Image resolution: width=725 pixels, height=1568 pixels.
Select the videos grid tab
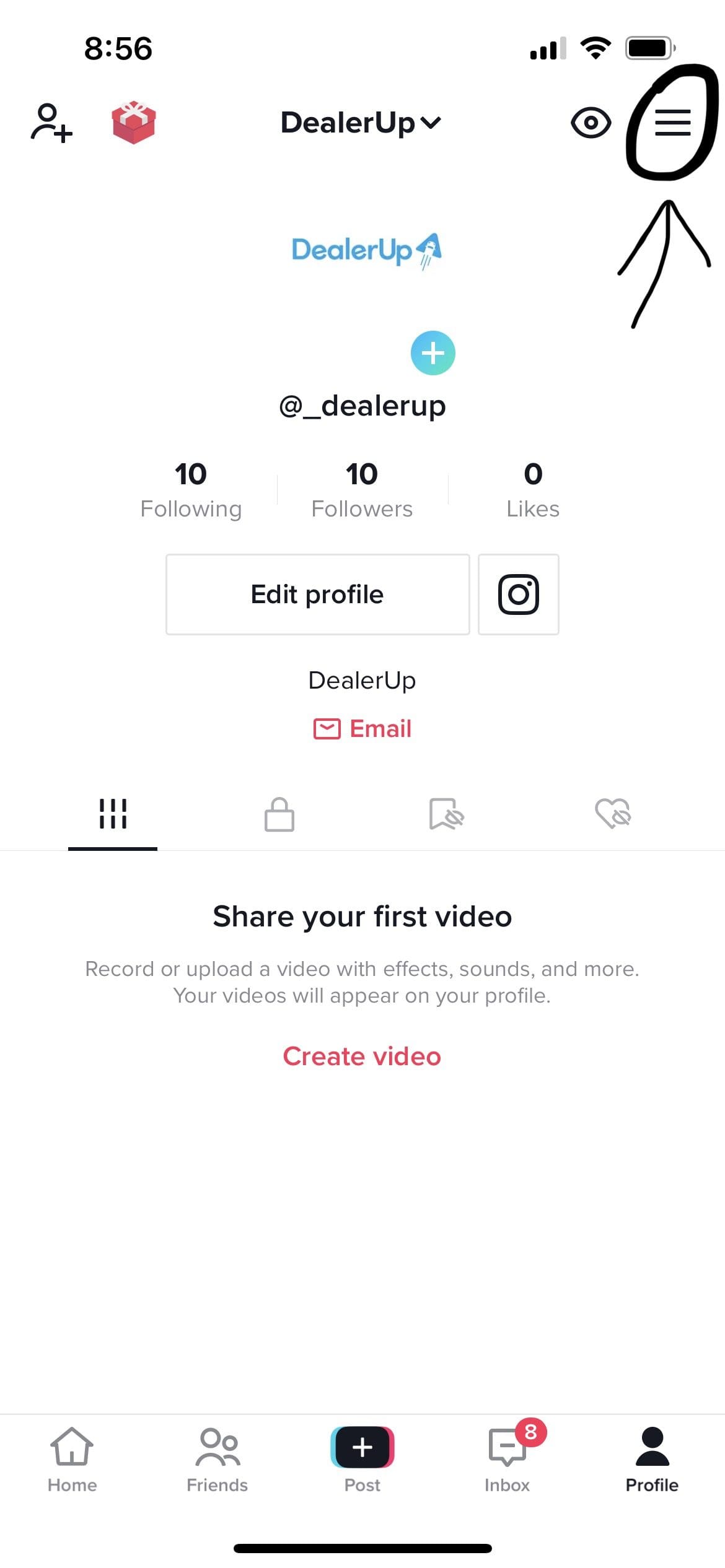coord(113,814)
